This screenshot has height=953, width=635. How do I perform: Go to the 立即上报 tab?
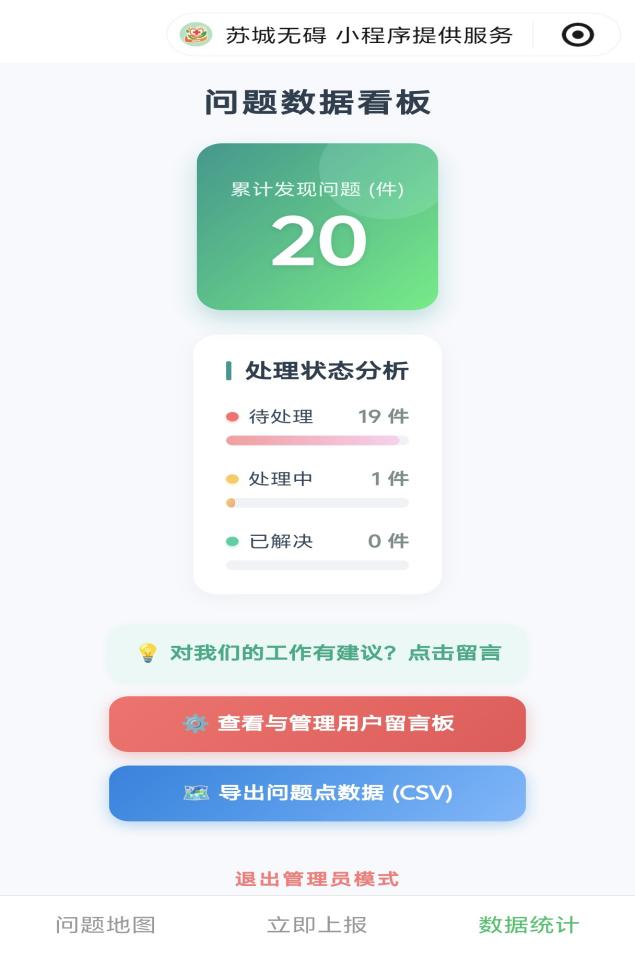point(317,925)
